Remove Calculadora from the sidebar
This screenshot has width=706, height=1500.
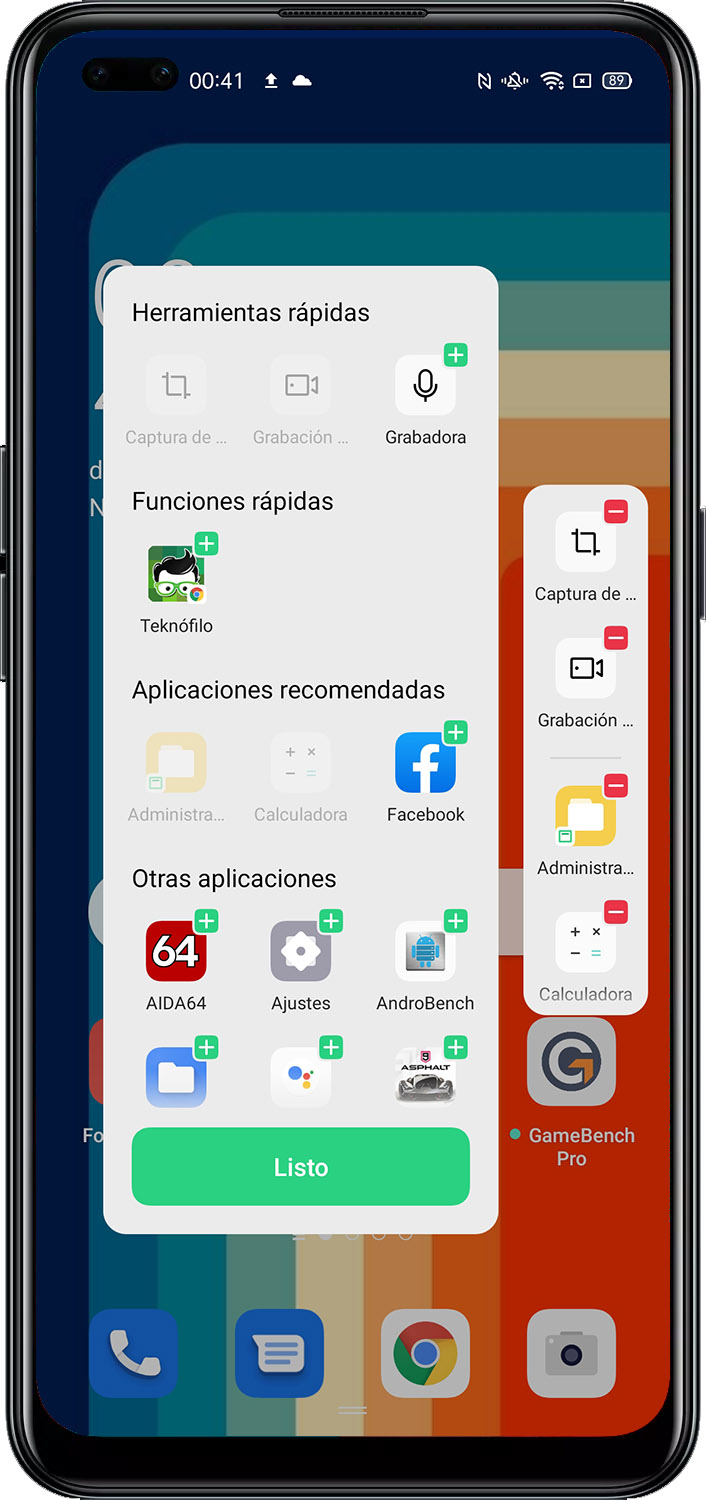click(616, 912)
